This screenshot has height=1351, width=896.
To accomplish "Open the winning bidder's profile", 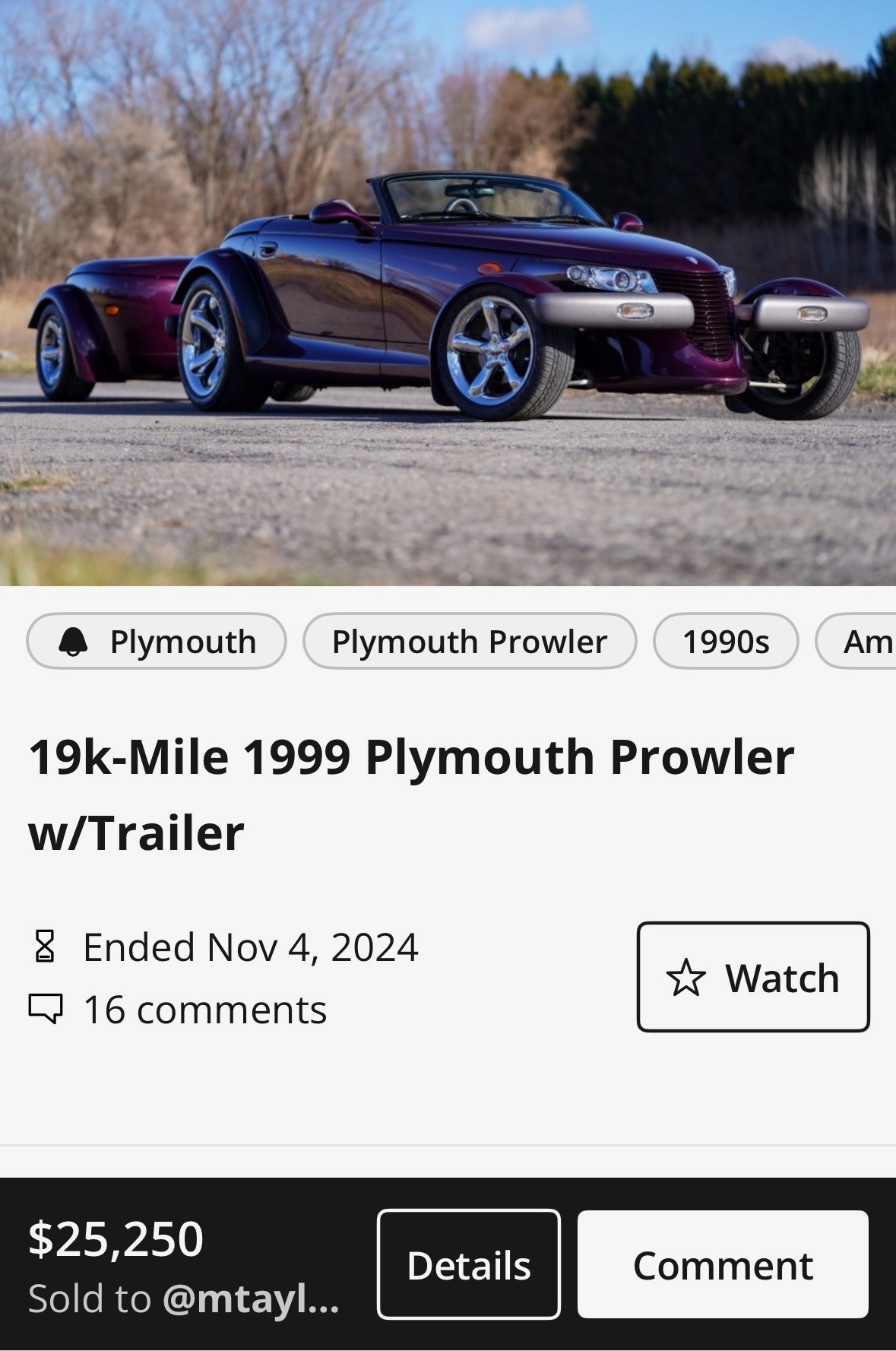I will (251, 1299).
